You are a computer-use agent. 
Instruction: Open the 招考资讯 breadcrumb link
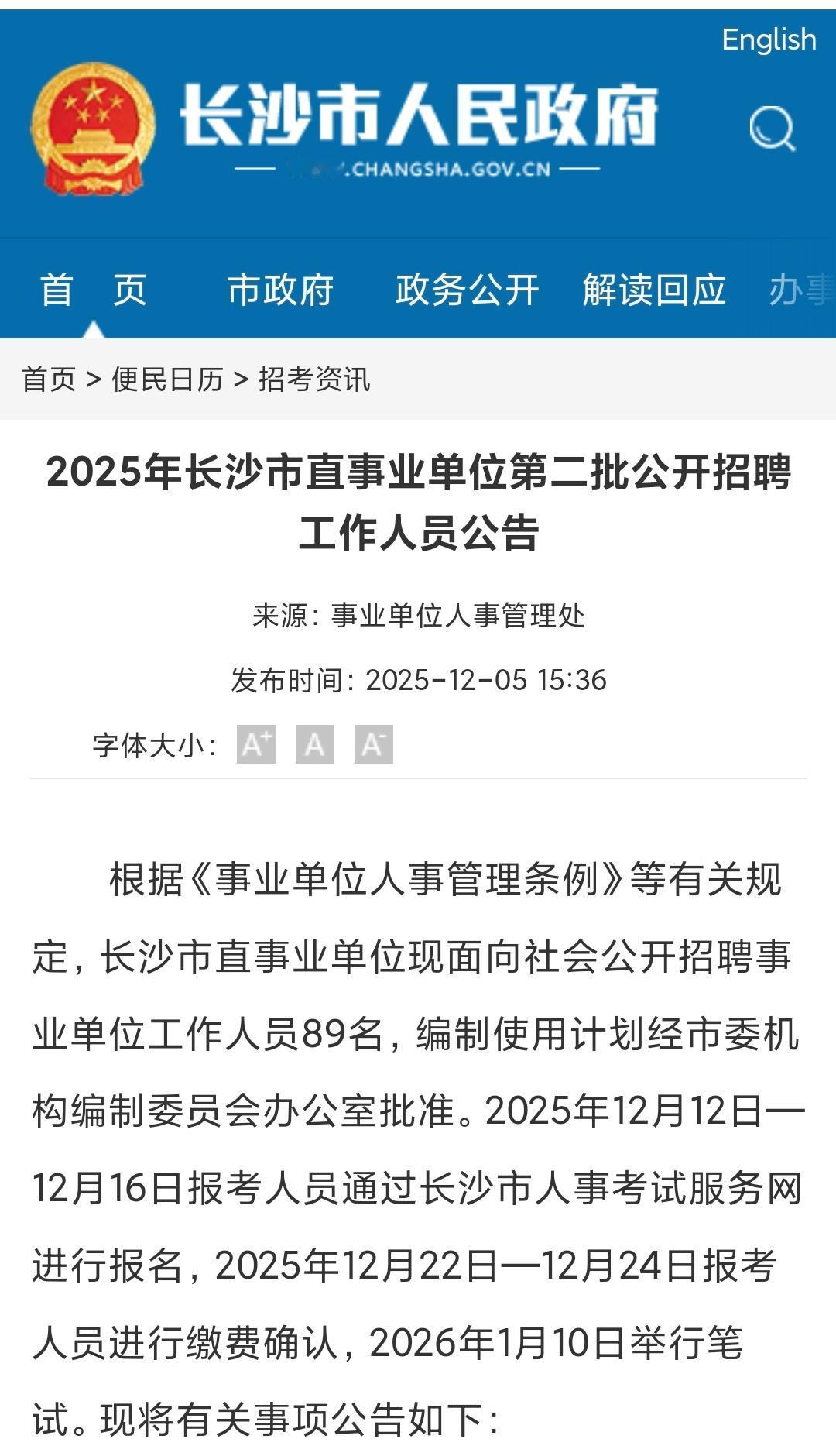tap(313, 378)
